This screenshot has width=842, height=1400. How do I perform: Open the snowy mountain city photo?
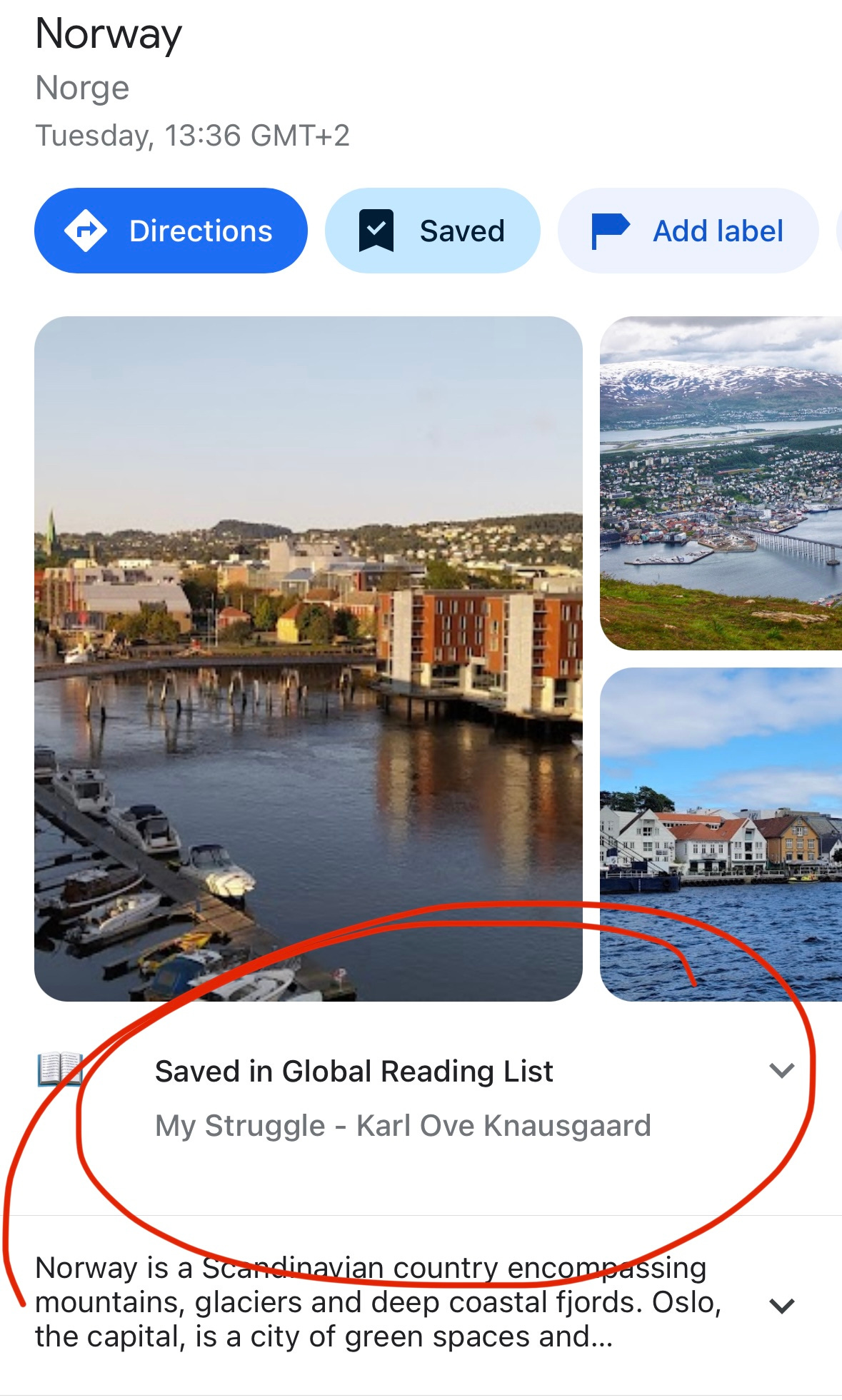coord(721,483)
